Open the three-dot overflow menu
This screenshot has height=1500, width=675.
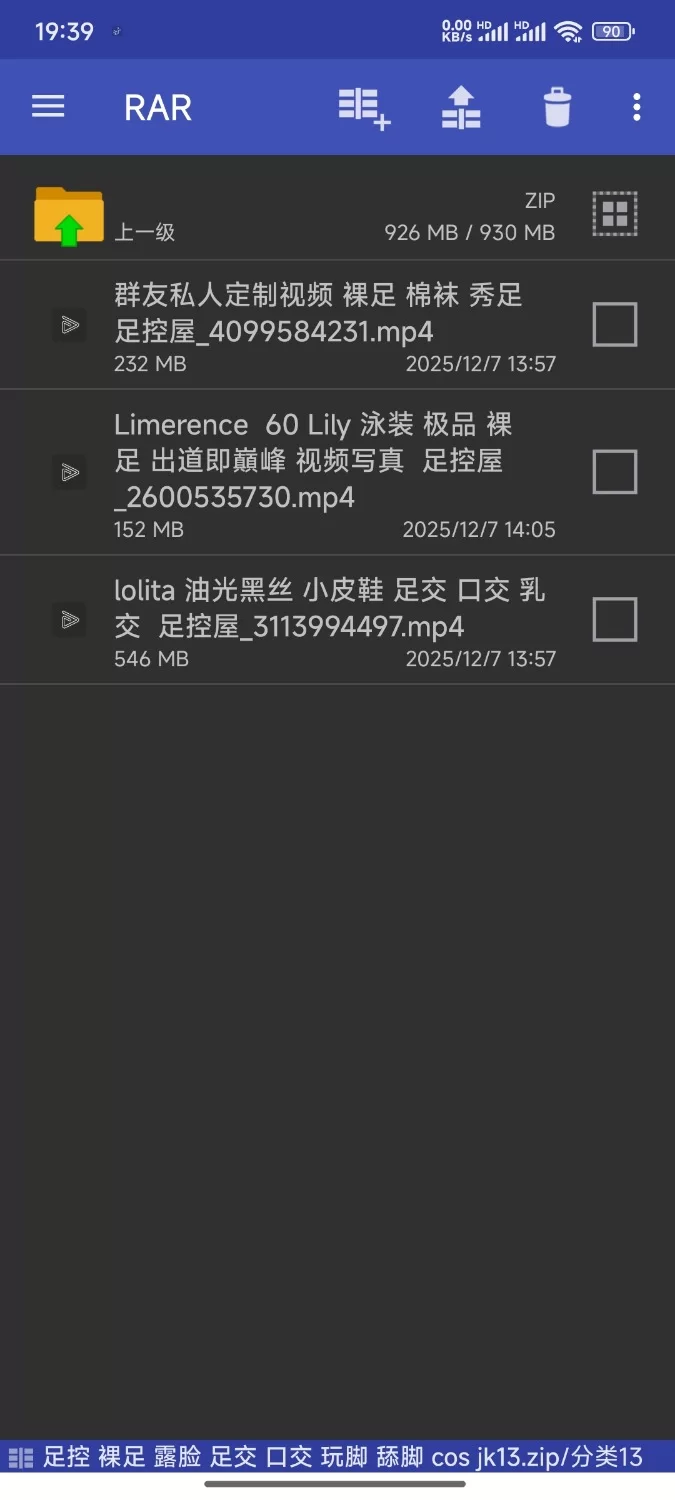tap(637, 107)
